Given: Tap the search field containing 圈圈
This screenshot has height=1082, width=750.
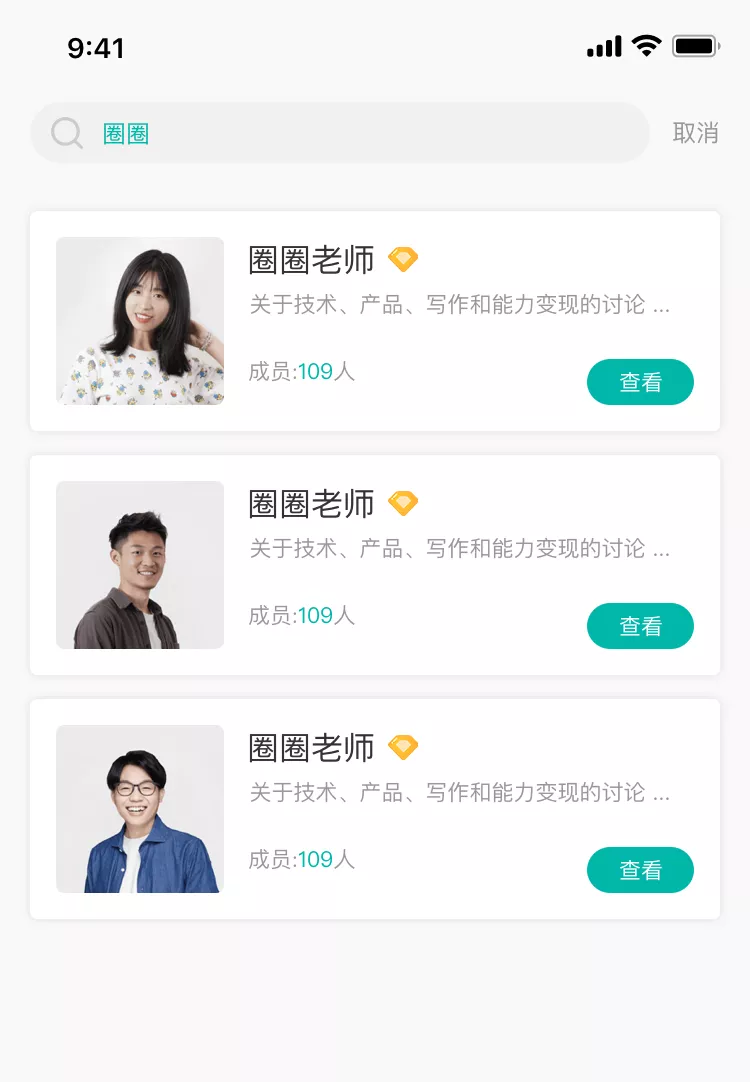Looking at the screenshot, I should pos(340,133).
